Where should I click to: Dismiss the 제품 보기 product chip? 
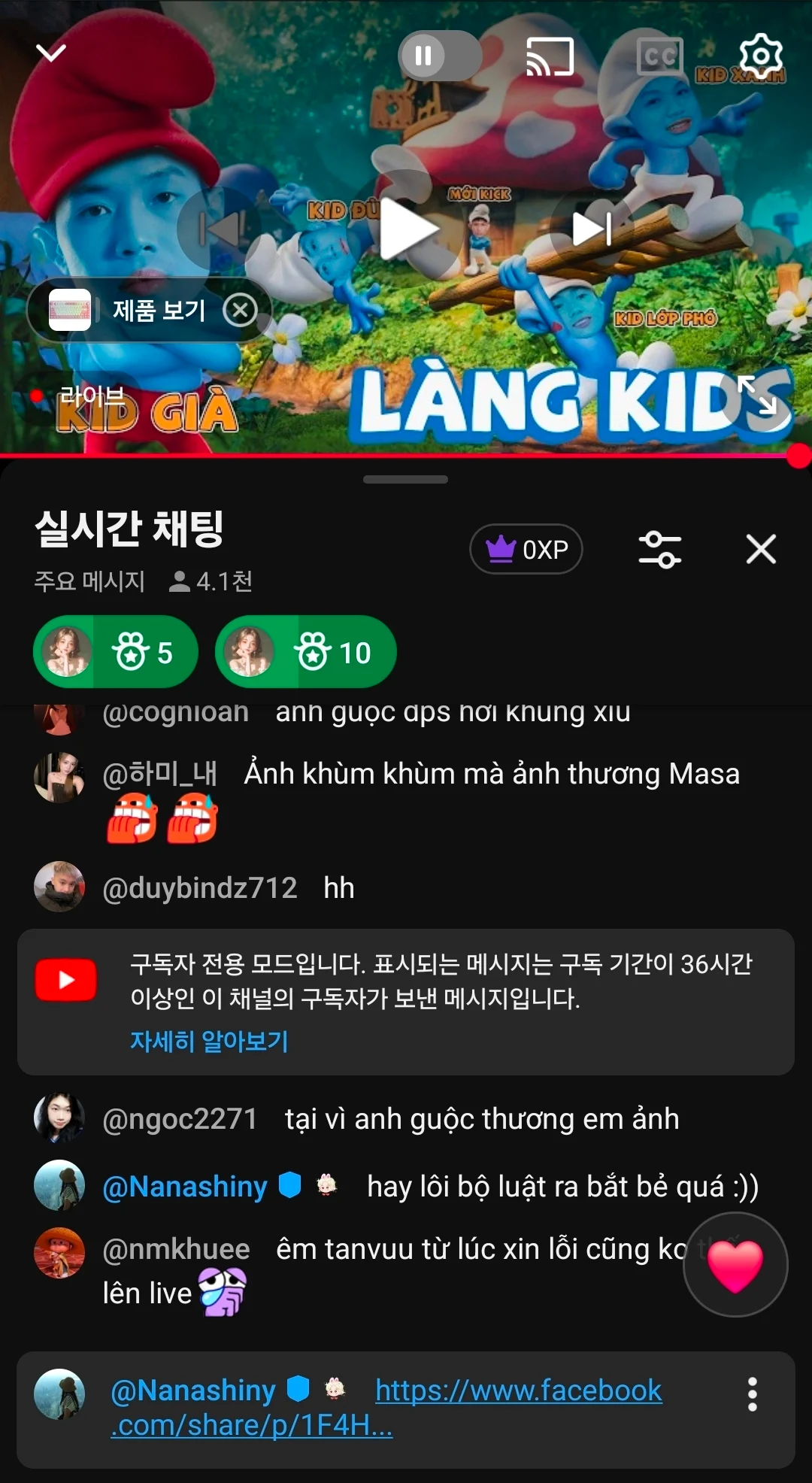[x=241, y=310]
